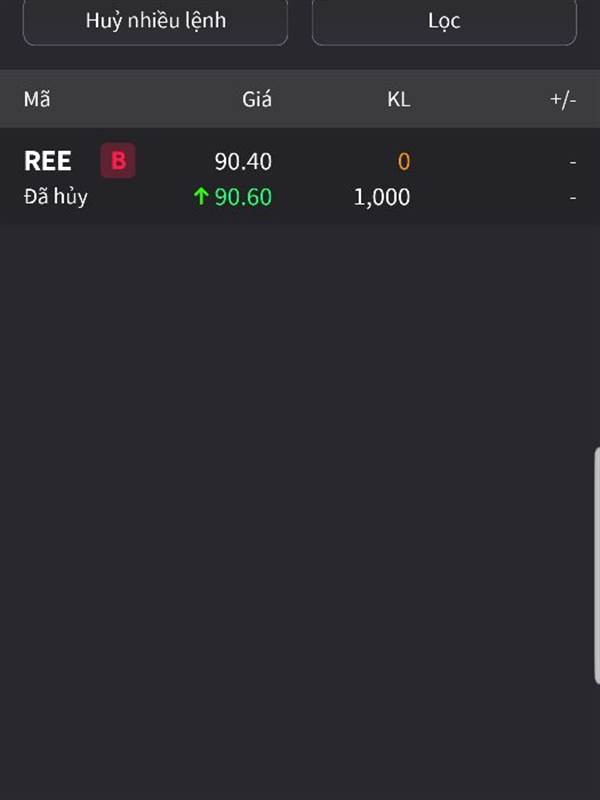Viewport: 600px width, 800px height.
Task: Open the Lọc filter button
Action: click(444, 21)
